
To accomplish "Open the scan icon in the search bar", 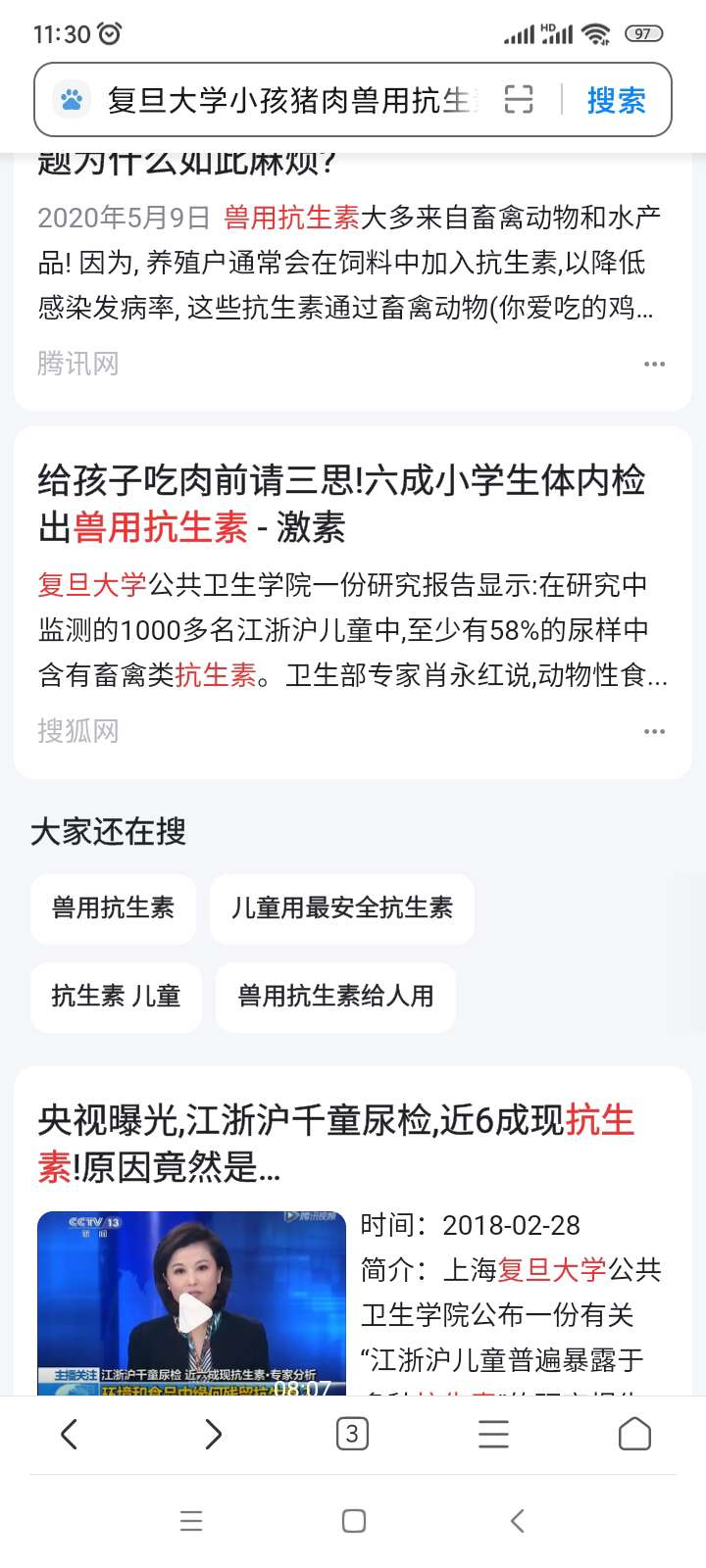I will pos(519,100).
